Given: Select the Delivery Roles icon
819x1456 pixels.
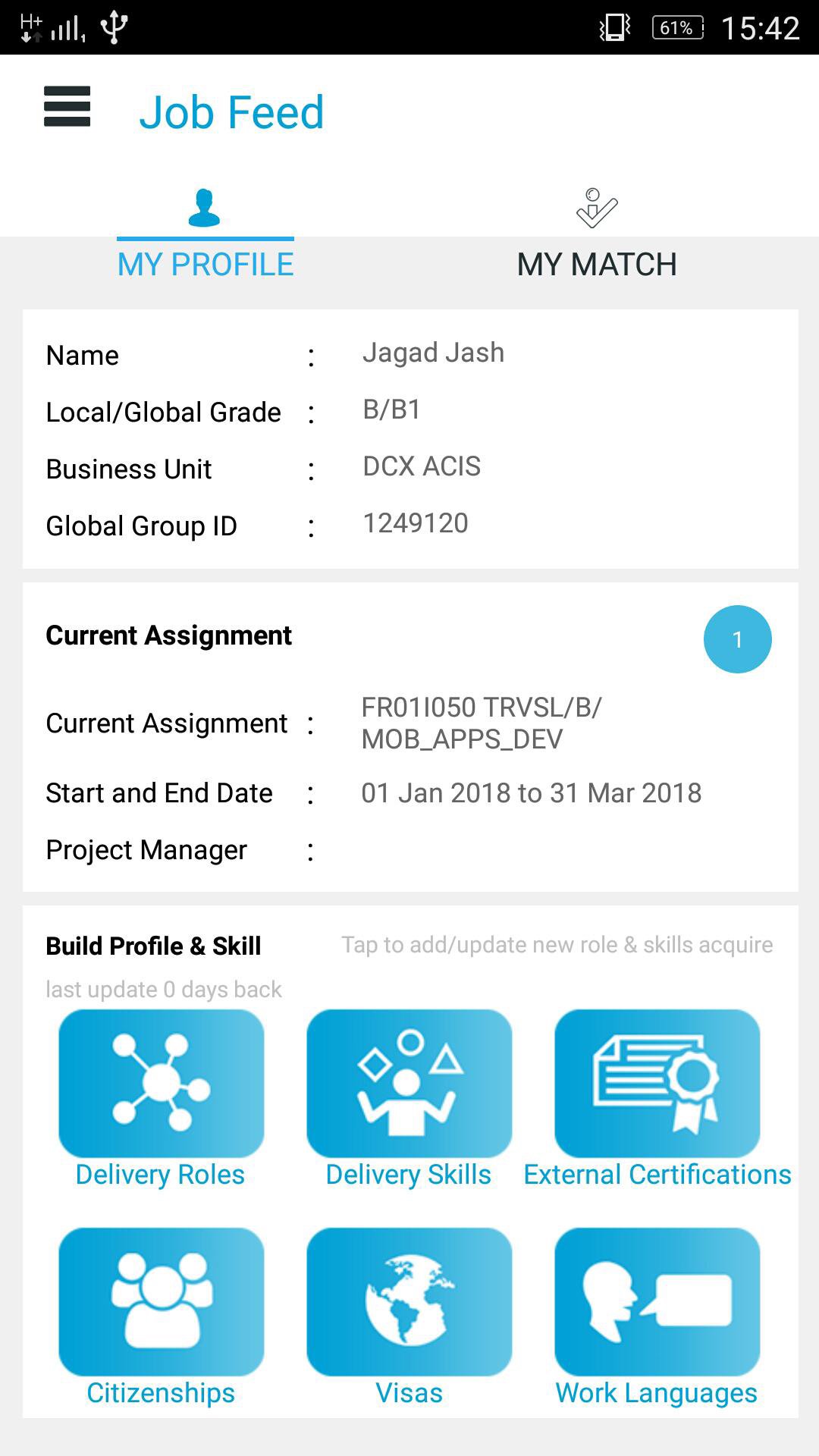Looking at the screenshot, I should coord(159,1084).
